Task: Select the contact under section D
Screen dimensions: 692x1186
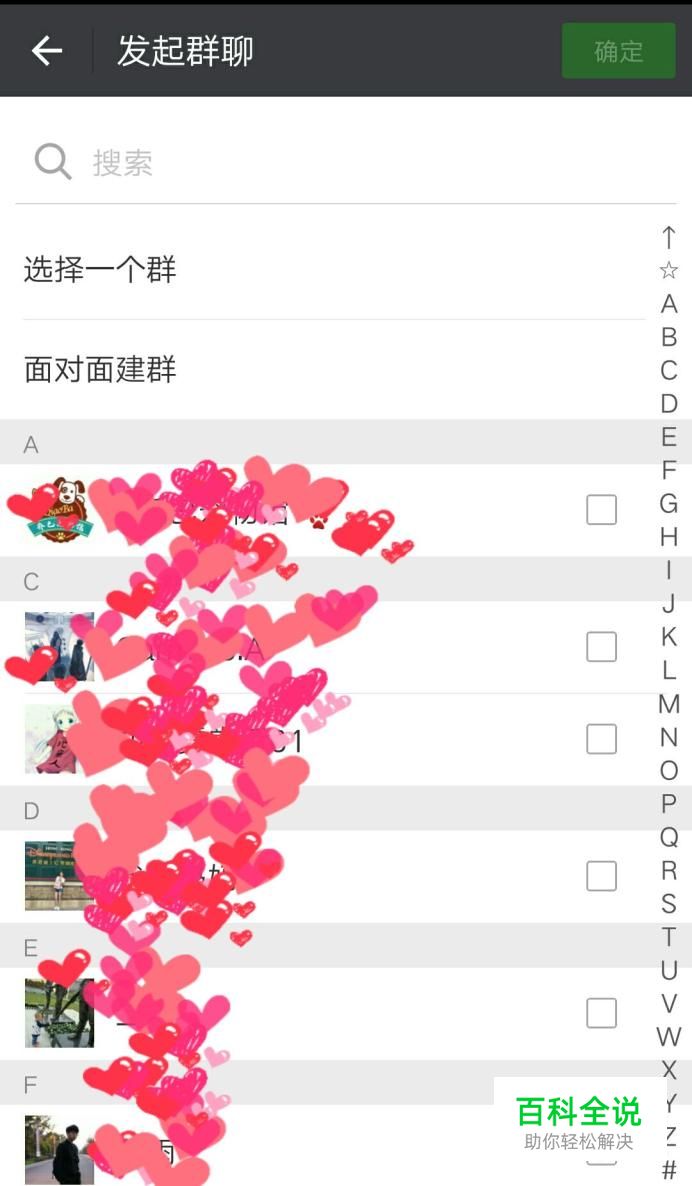Action: pyautogui.click(x=601, y=876)
